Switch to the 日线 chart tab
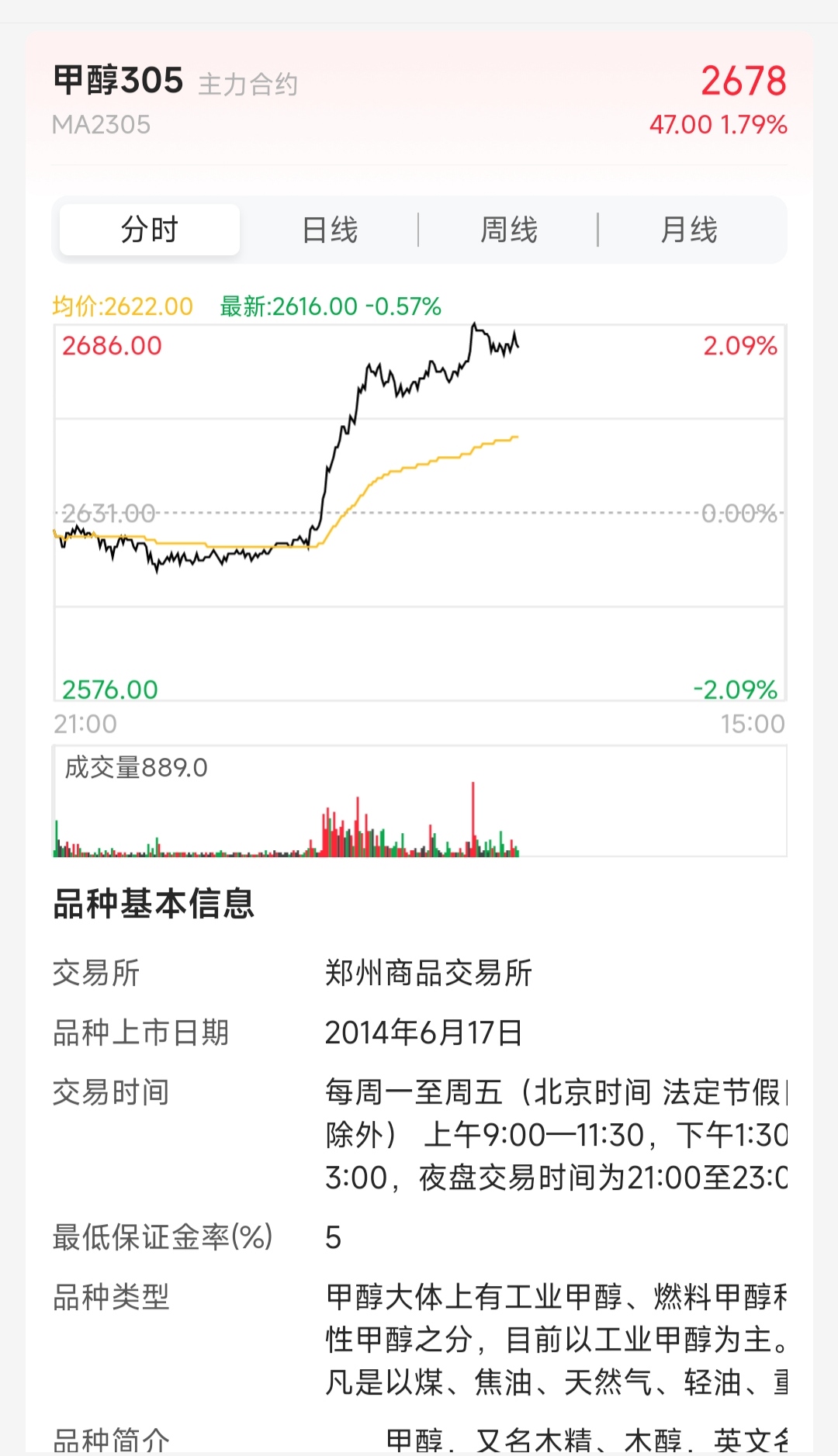 coord(329,230)
